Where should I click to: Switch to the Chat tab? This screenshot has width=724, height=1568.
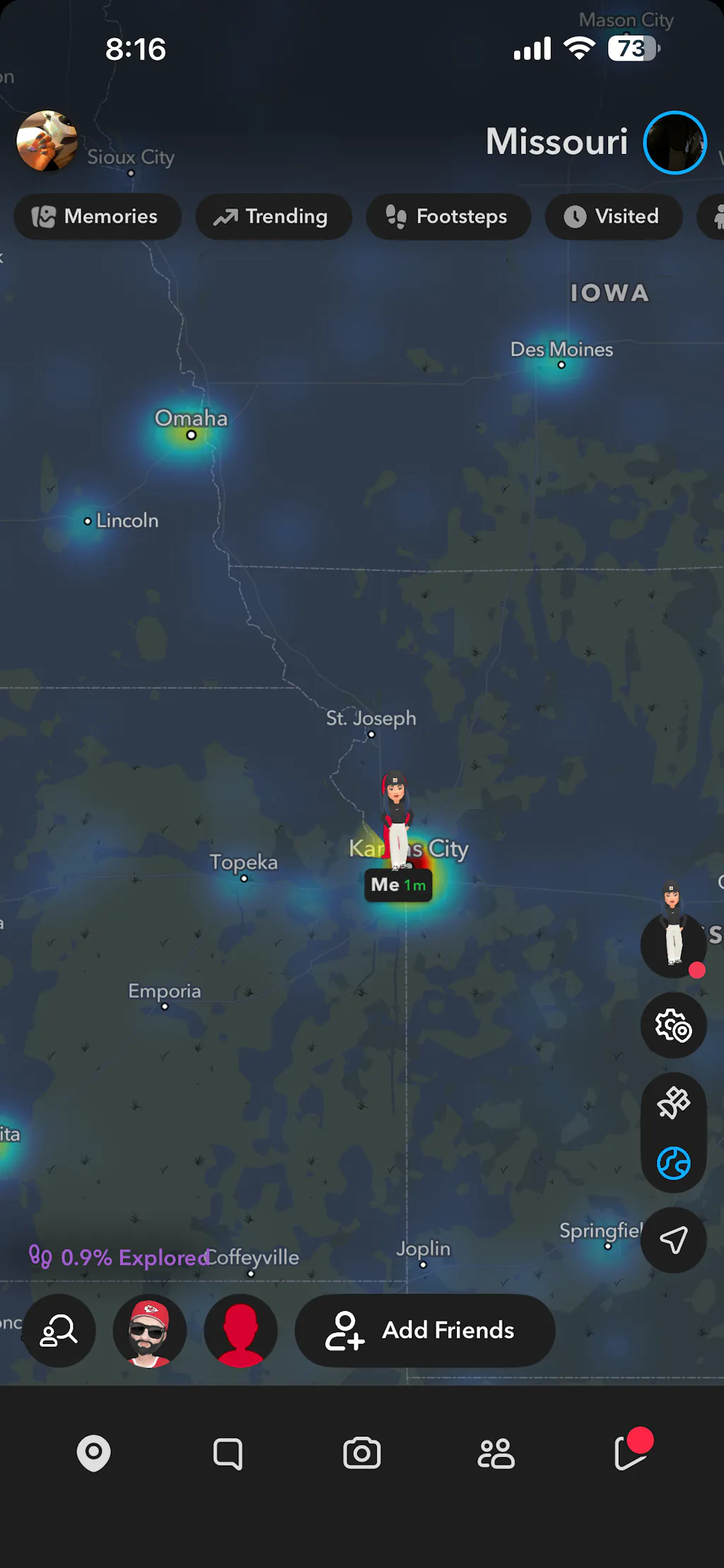click(228, 1454)
